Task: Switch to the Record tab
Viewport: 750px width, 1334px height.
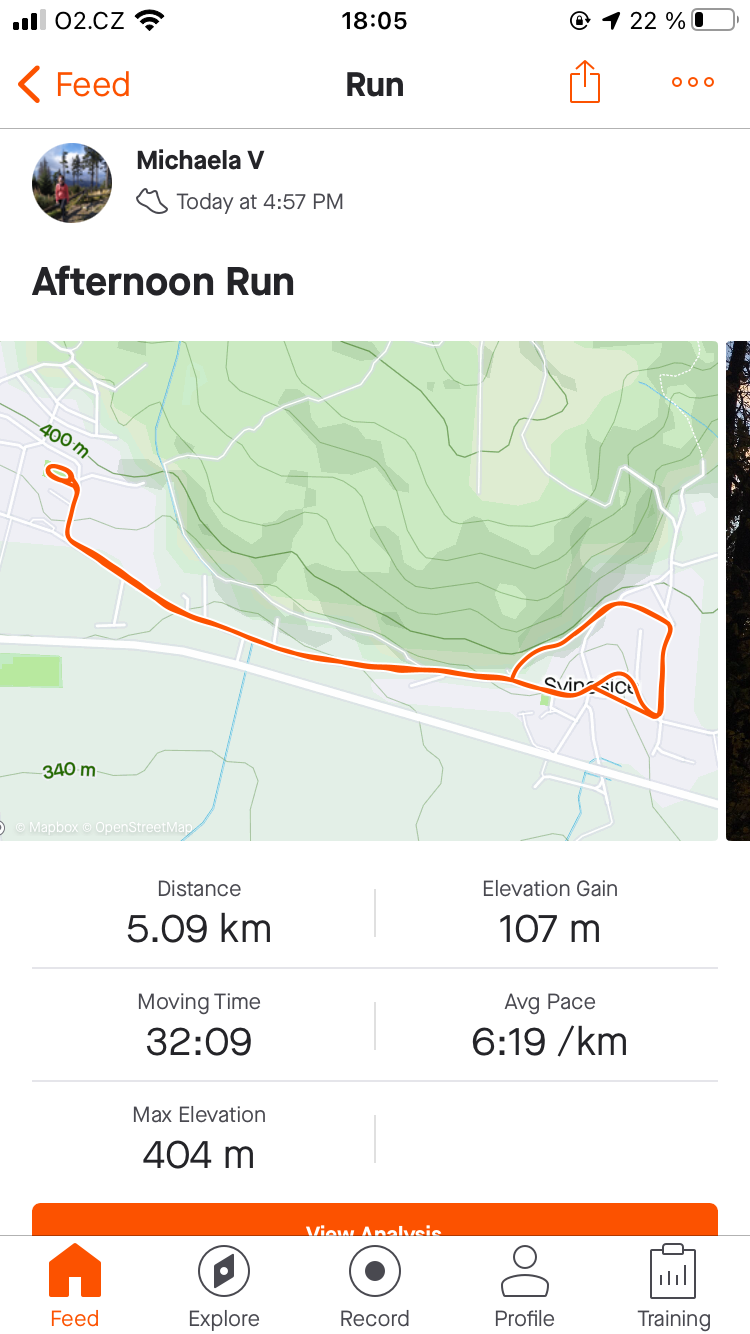Action: [375, 1286]
